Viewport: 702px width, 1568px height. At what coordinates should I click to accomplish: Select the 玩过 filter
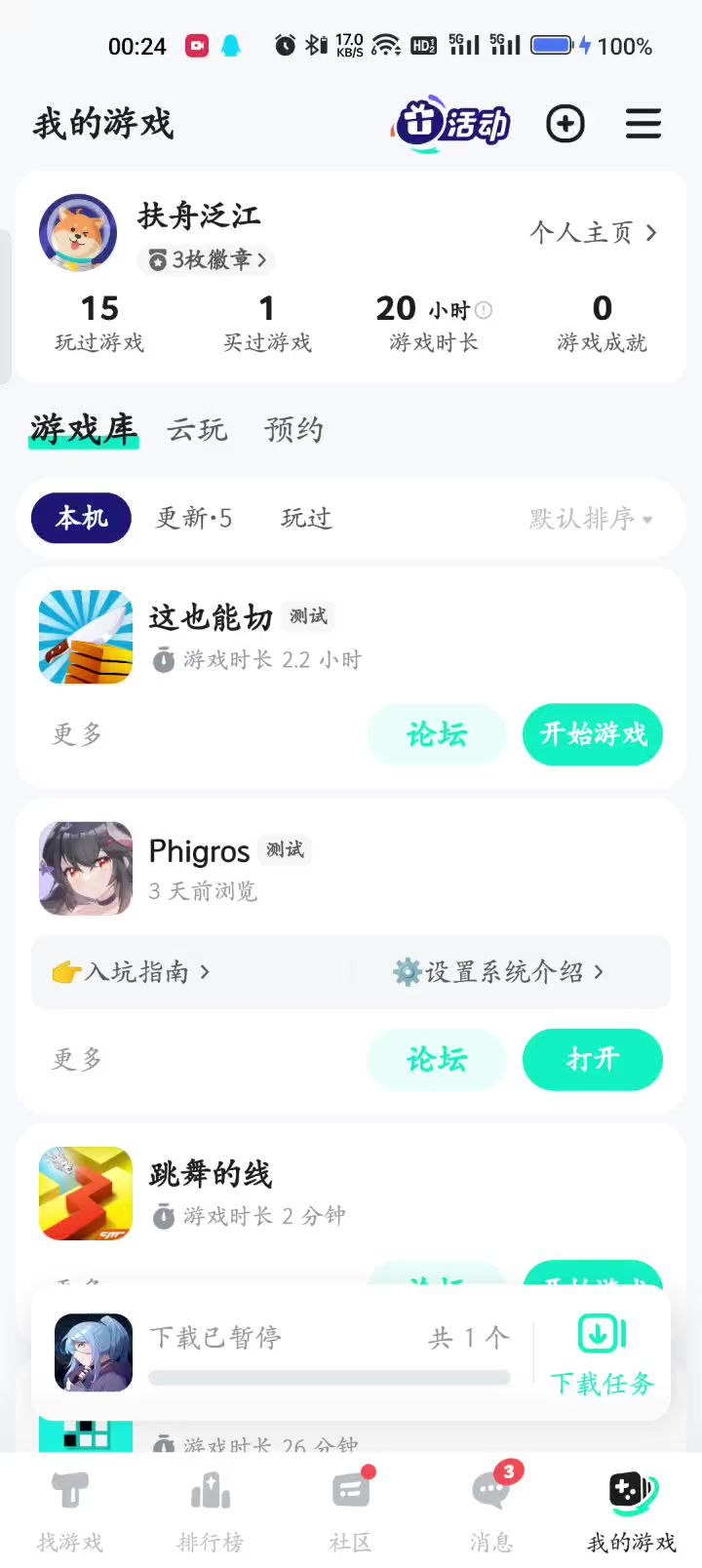(x=306, y=518)
